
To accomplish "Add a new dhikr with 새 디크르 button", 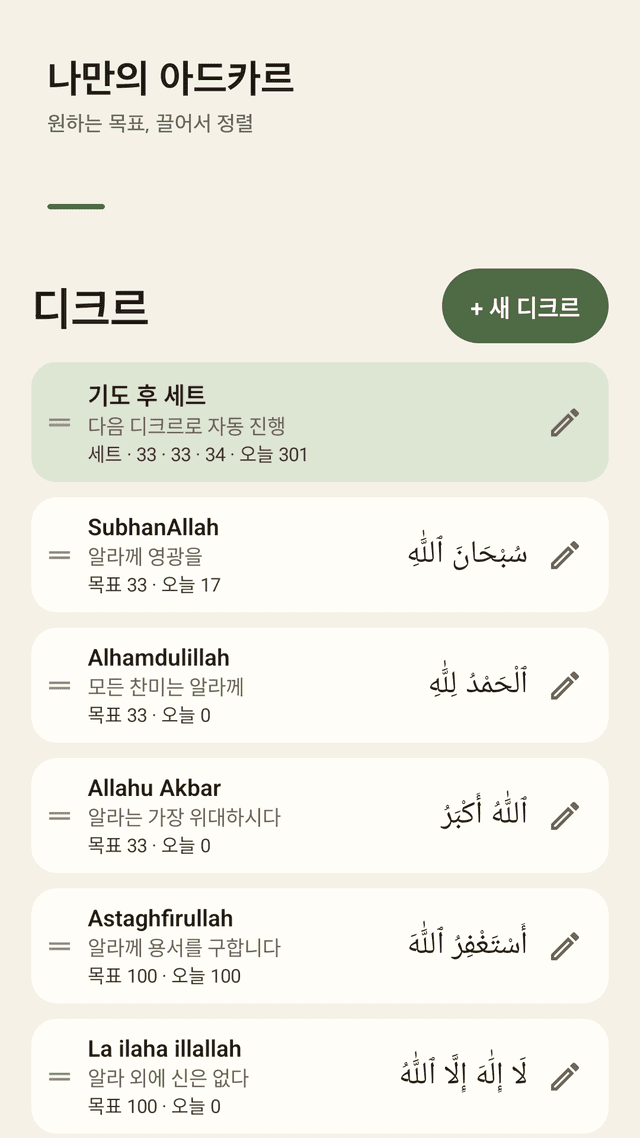I will tap(525, 306).
